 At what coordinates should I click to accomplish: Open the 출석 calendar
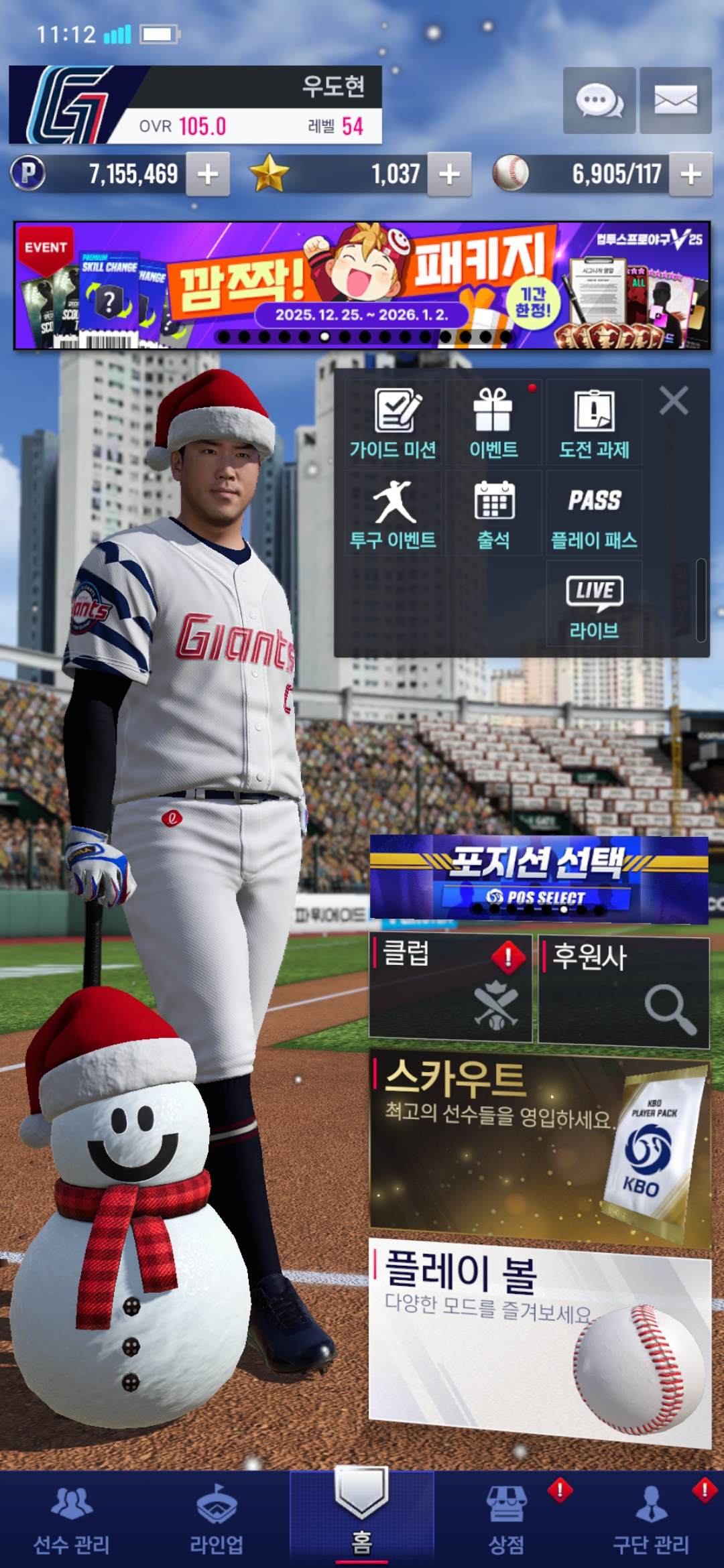tap(493, 514)
